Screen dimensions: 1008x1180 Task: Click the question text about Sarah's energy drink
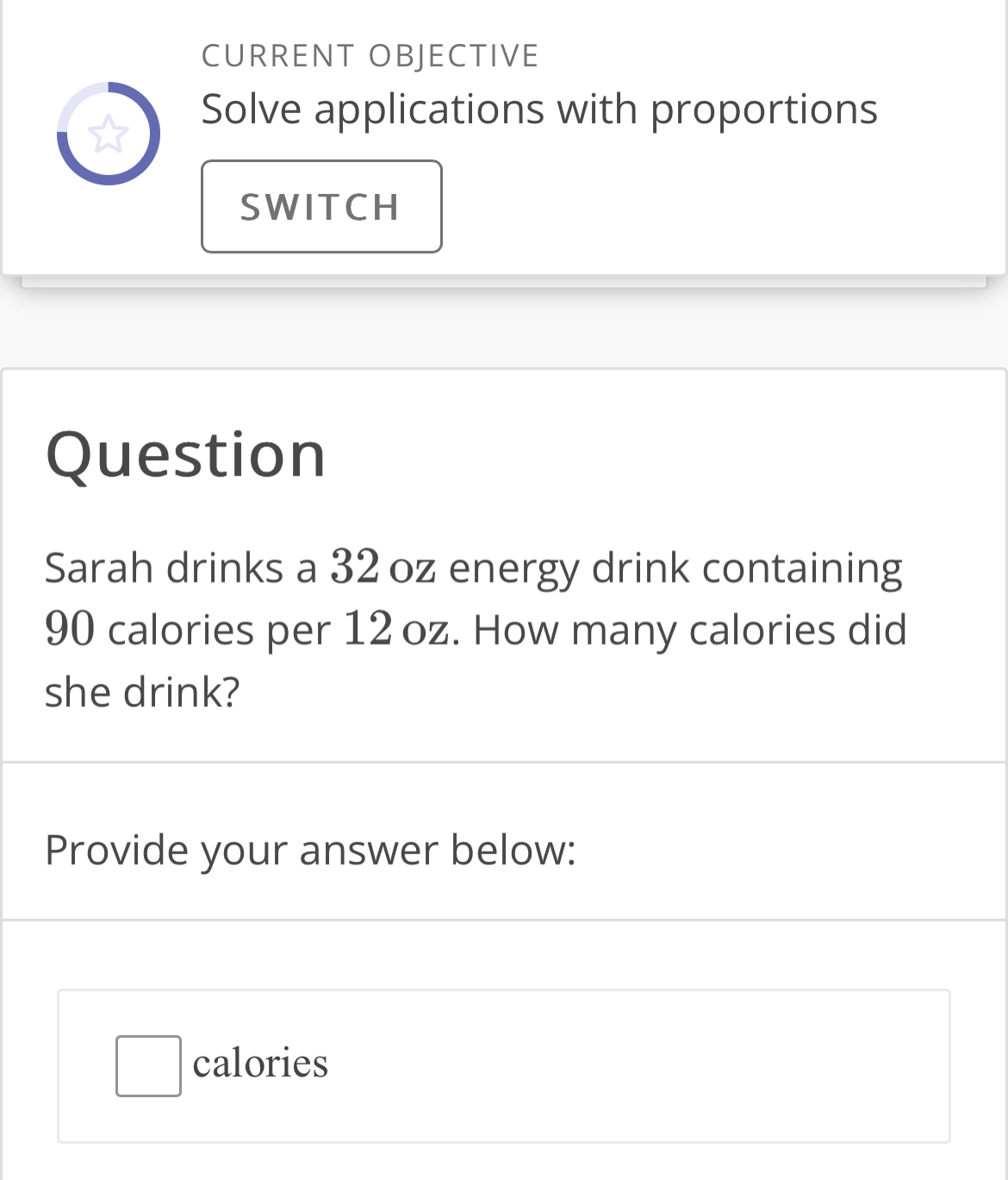[x=474, y=628]
